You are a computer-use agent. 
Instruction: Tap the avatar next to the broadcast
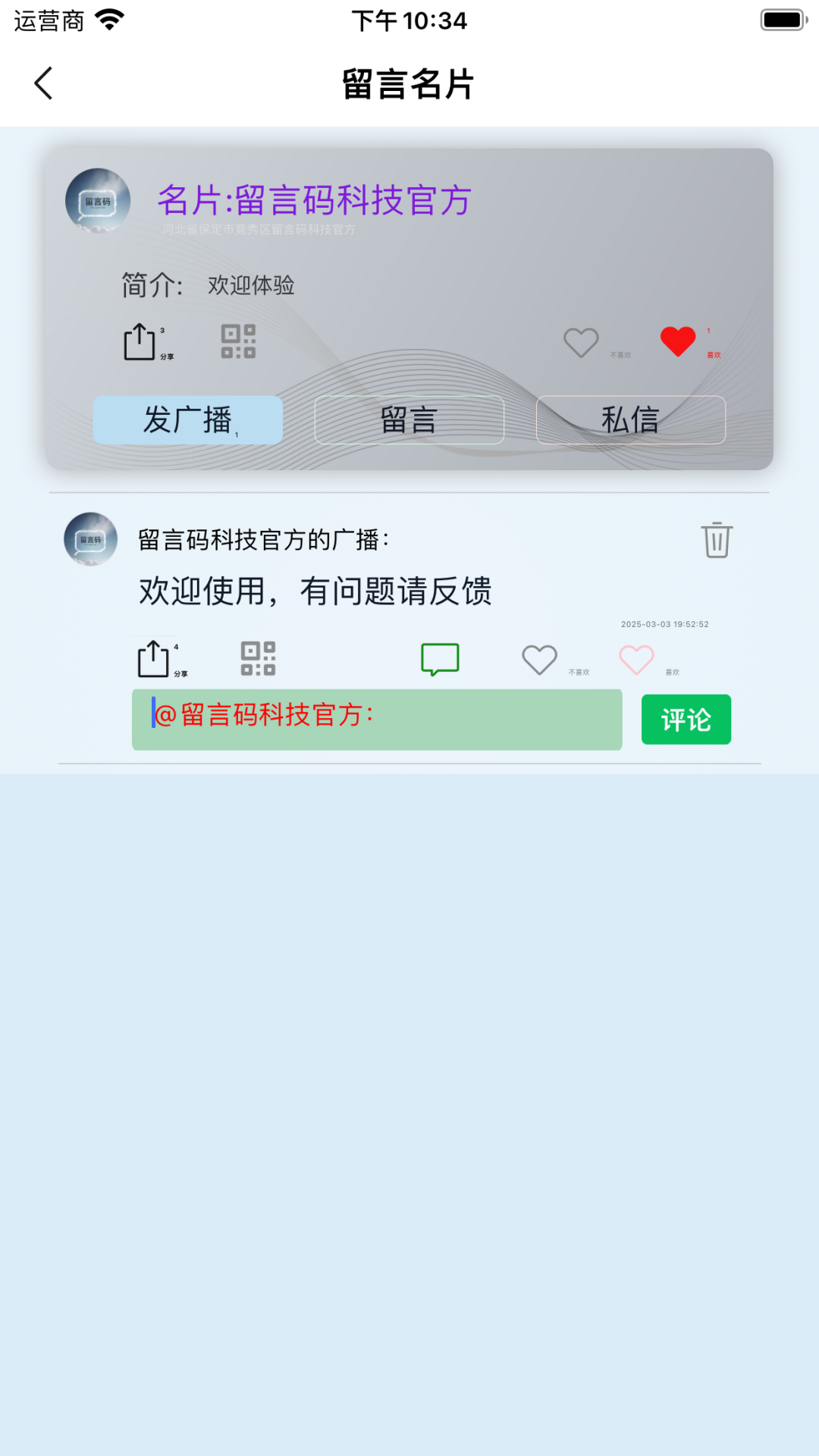[x=89, y=541]
